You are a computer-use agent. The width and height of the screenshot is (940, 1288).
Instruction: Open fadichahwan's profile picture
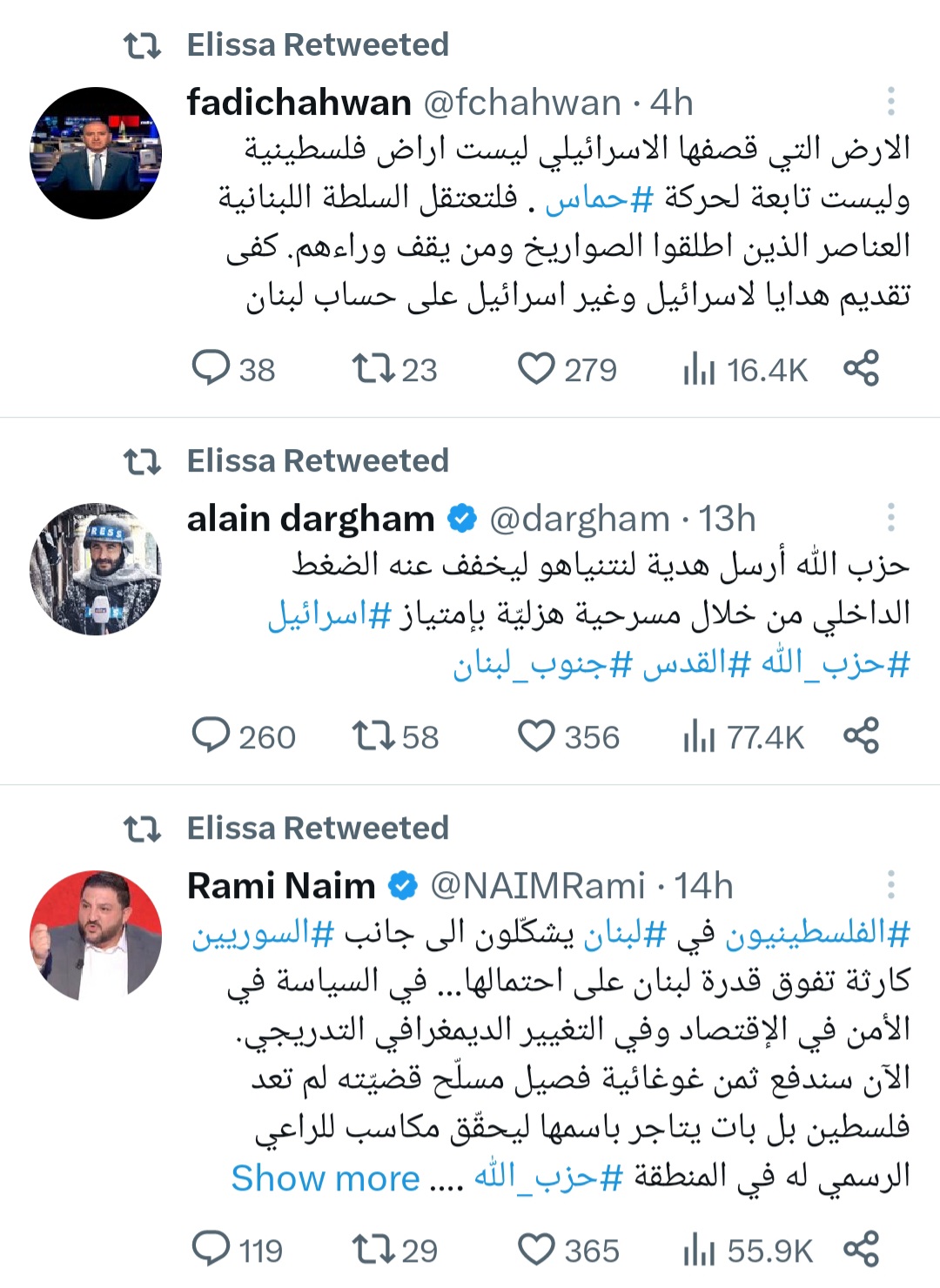point(96,152)
